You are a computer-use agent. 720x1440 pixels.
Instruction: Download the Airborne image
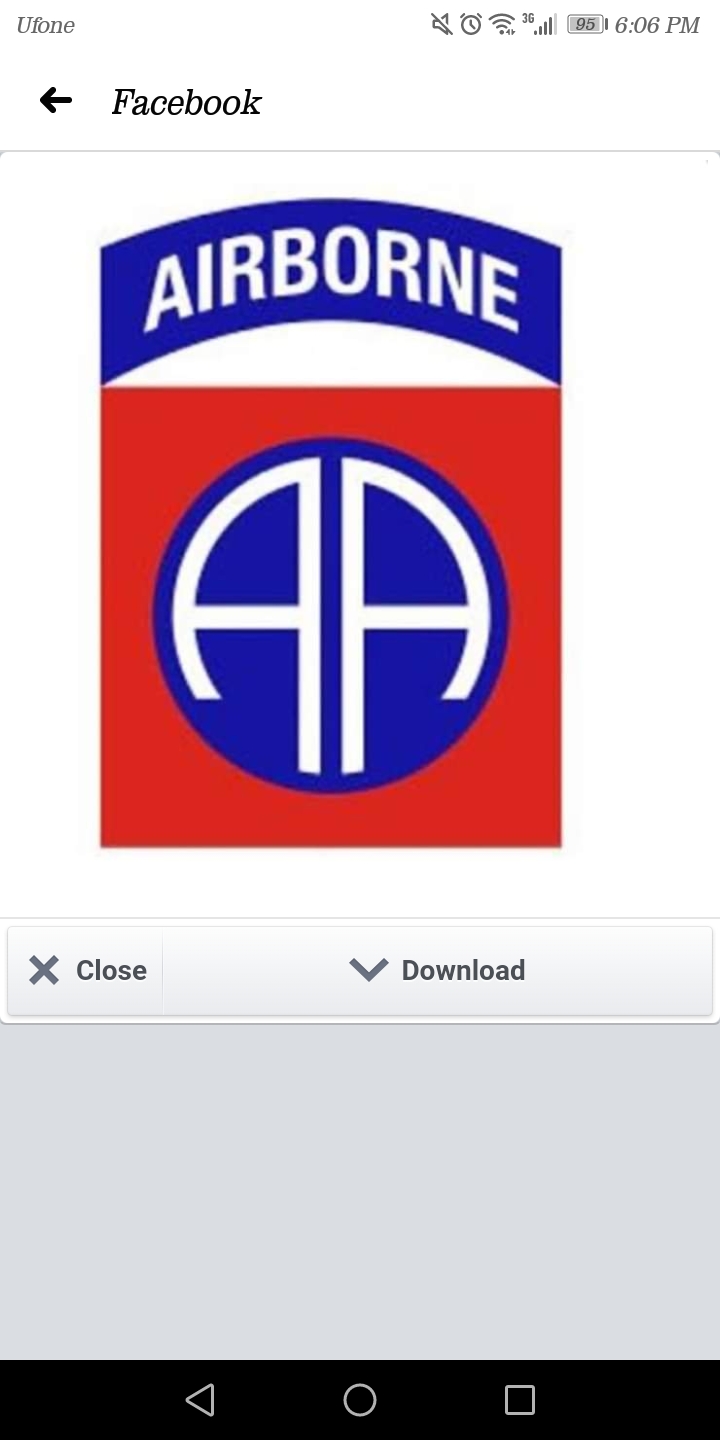438,970
